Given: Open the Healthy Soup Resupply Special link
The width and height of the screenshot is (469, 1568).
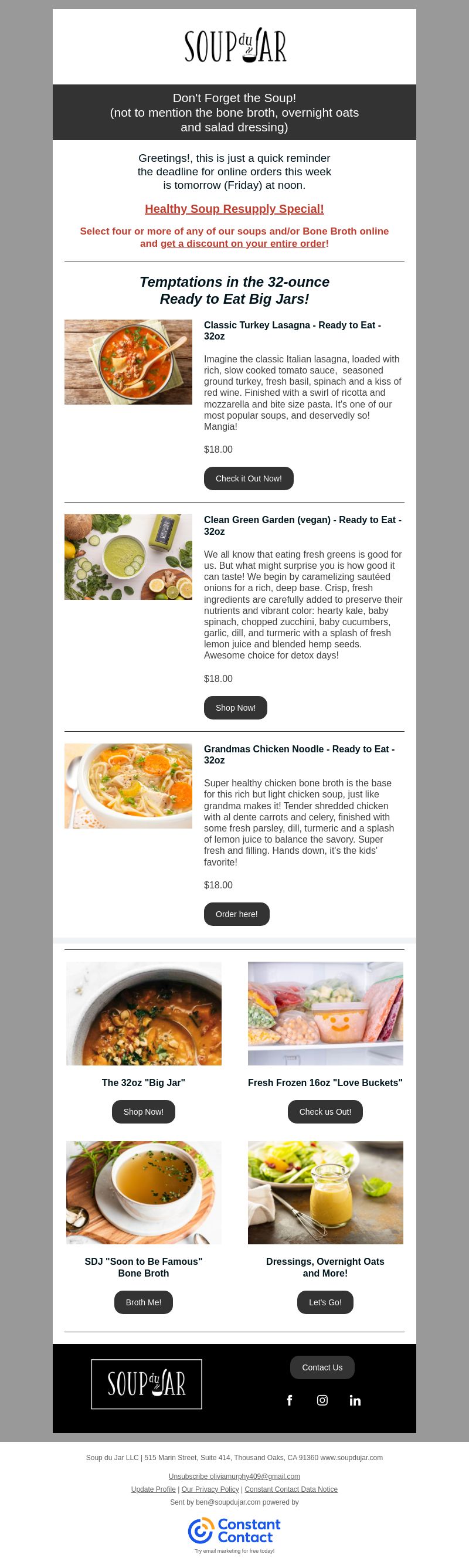Looking at the screenshot, I should [234, 209].
